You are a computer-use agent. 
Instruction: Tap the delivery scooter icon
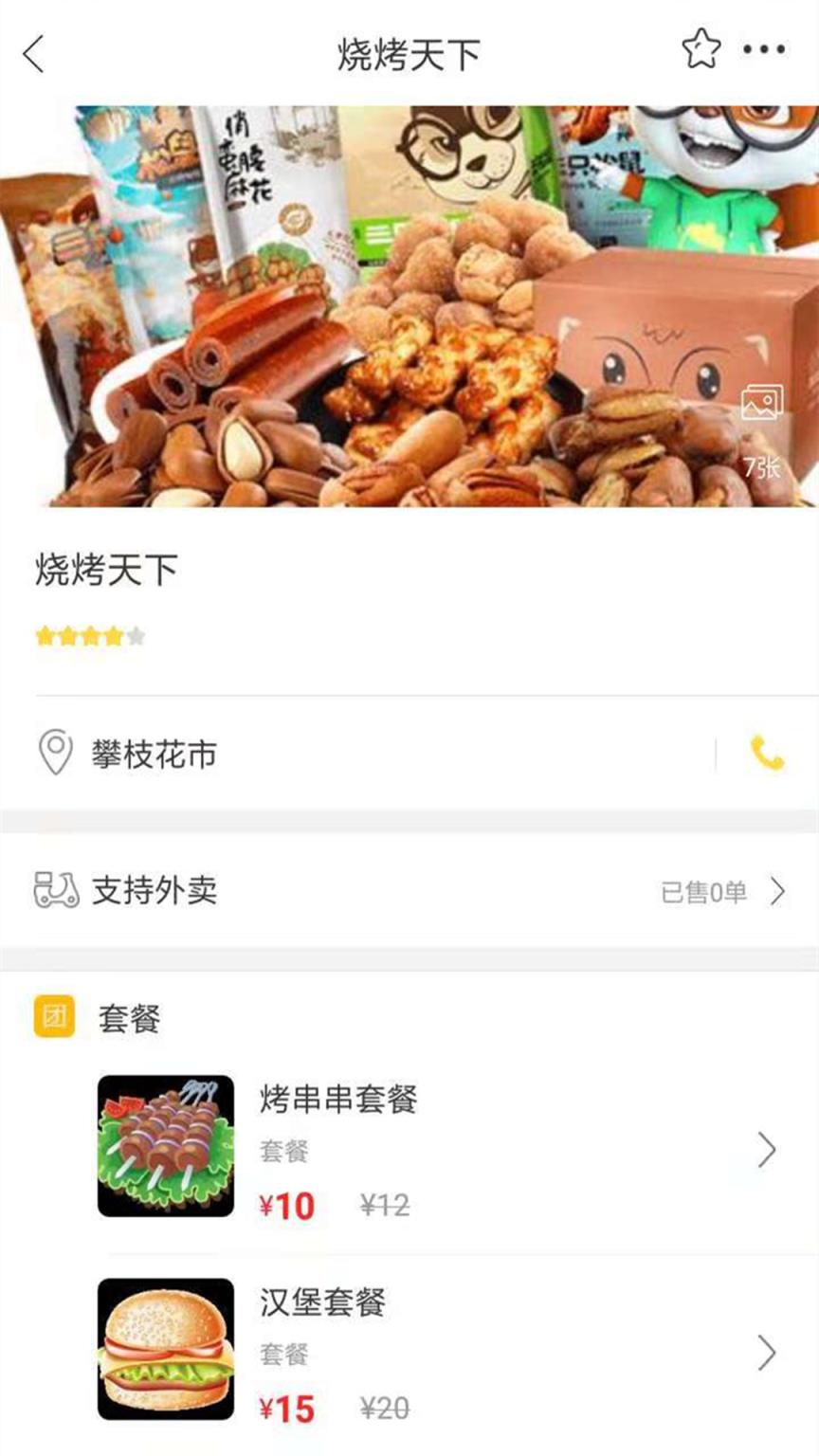[54, 890]
